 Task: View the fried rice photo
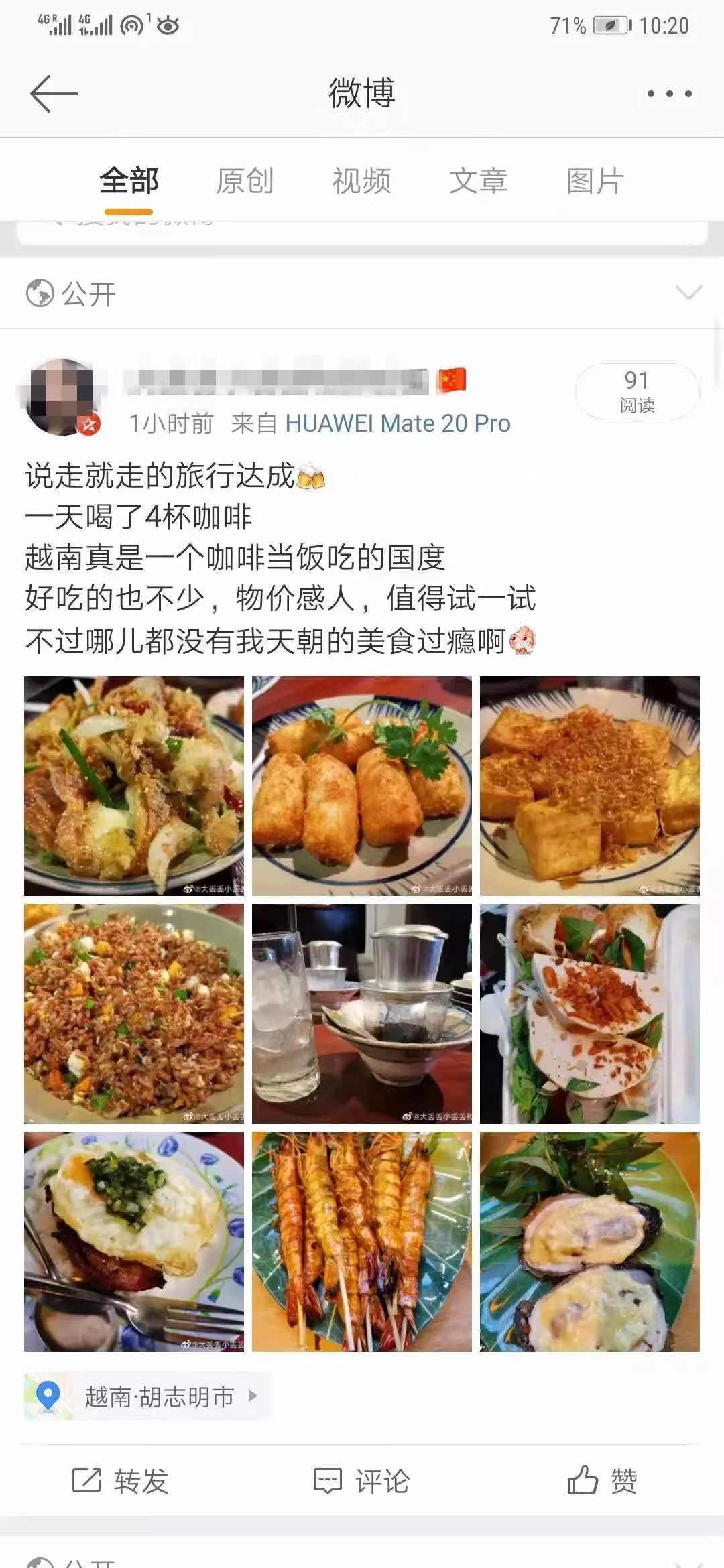134,1013
